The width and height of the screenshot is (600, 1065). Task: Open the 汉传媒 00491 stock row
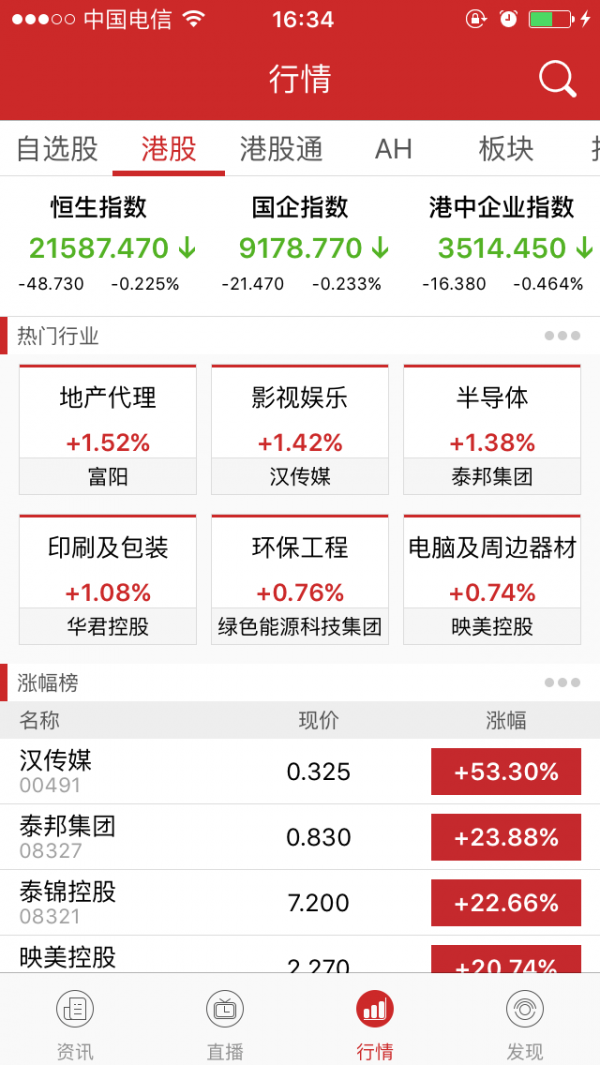tap(300, 772)
